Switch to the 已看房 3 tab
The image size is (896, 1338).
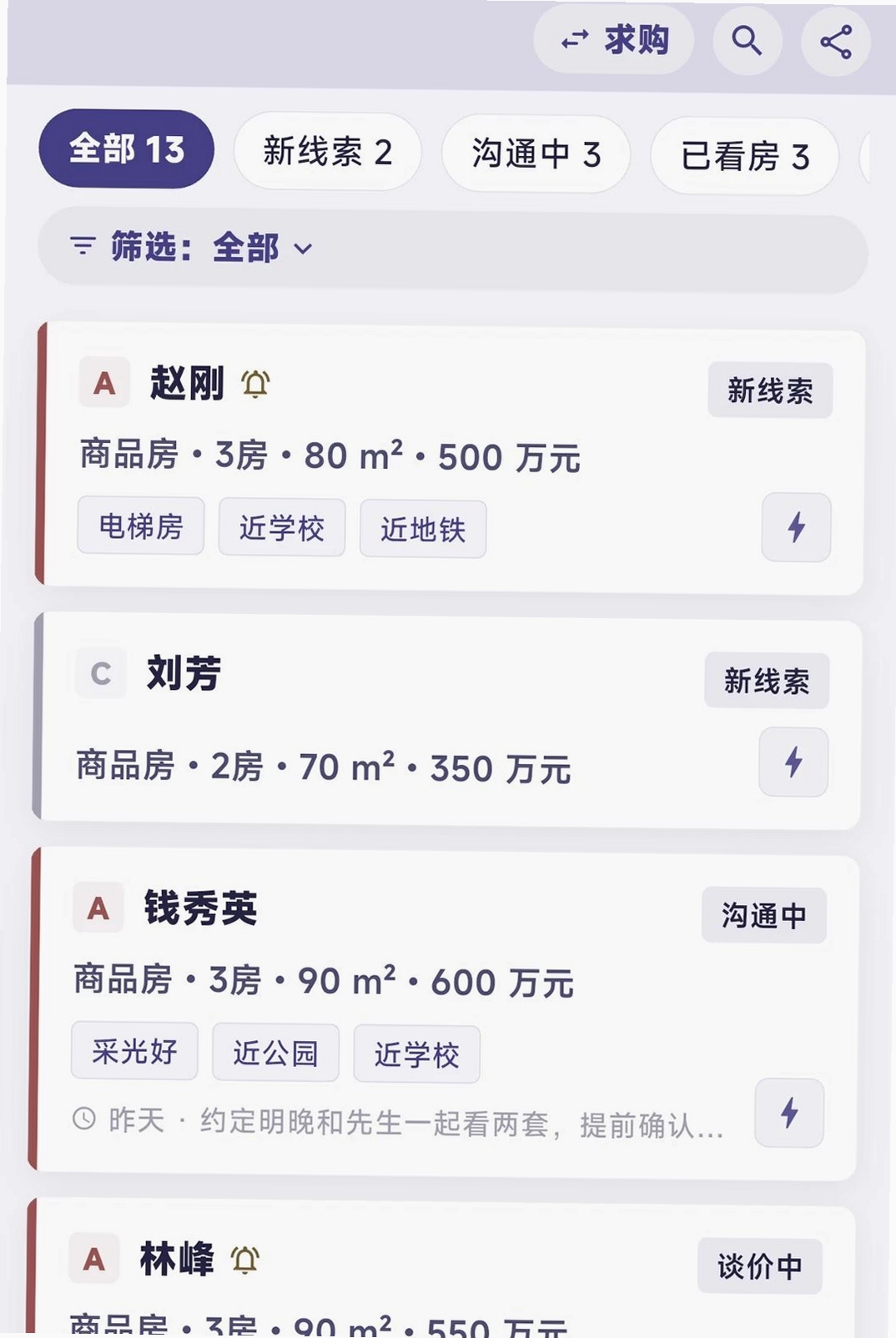coord(744,157)
